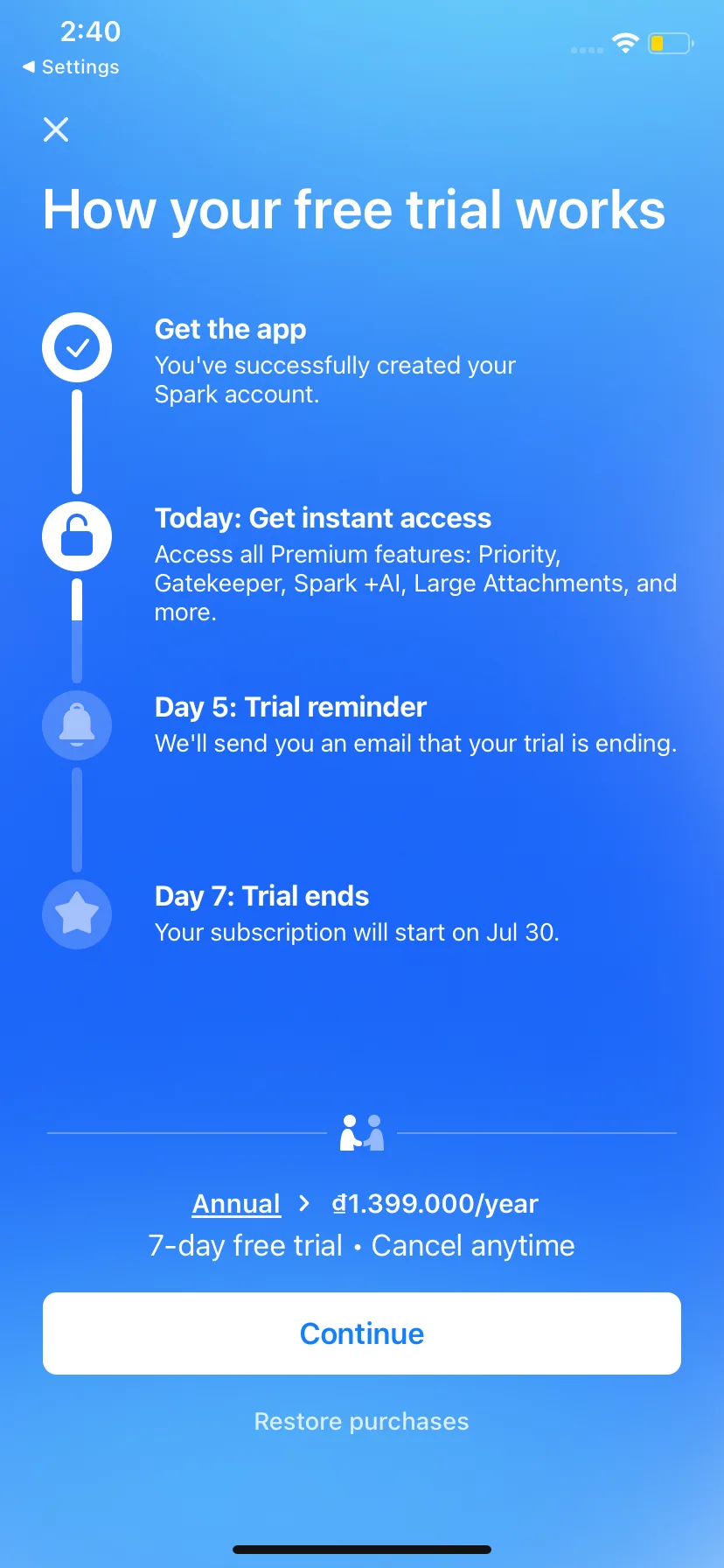Change the Annual plan selection

click(237, 1204)
